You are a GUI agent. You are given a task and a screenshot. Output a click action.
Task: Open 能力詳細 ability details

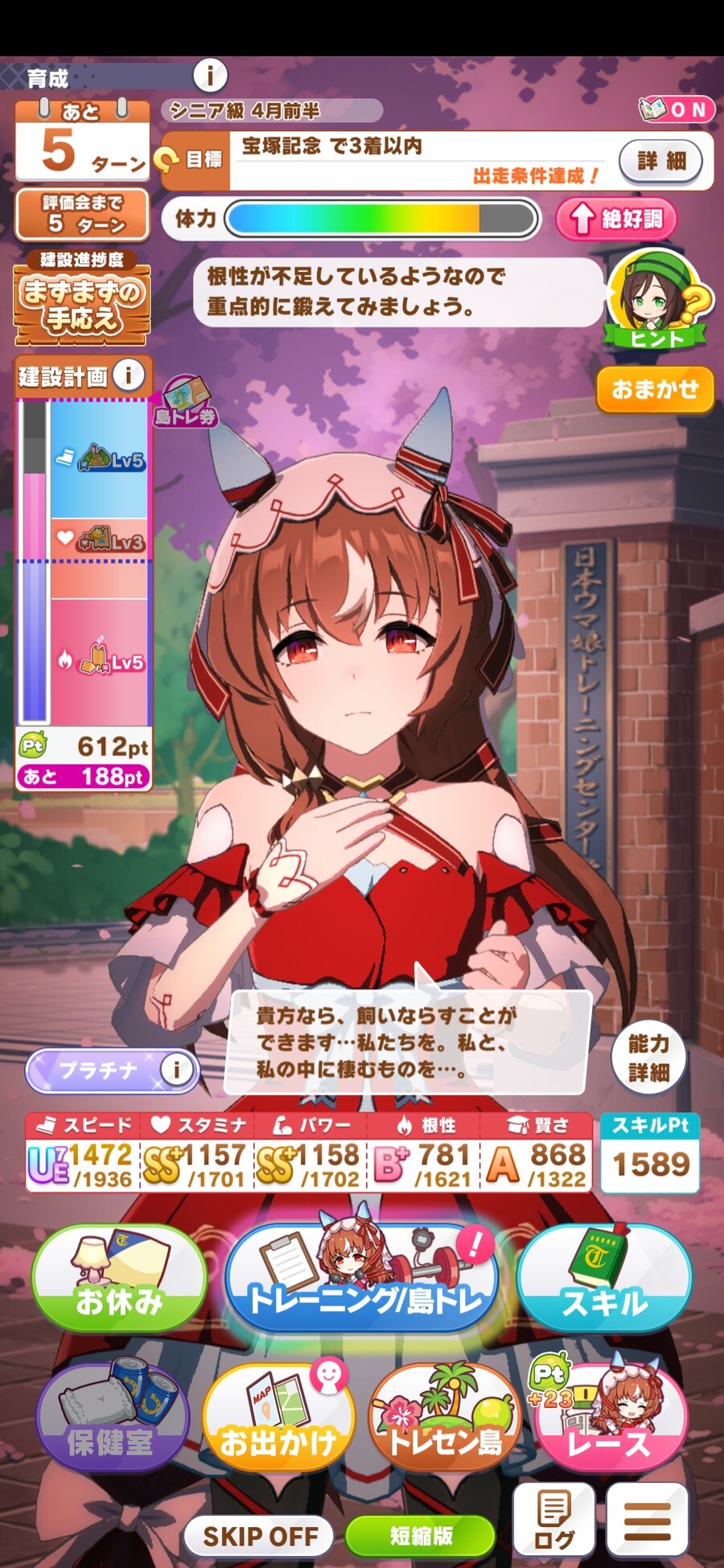[648, 1057]
